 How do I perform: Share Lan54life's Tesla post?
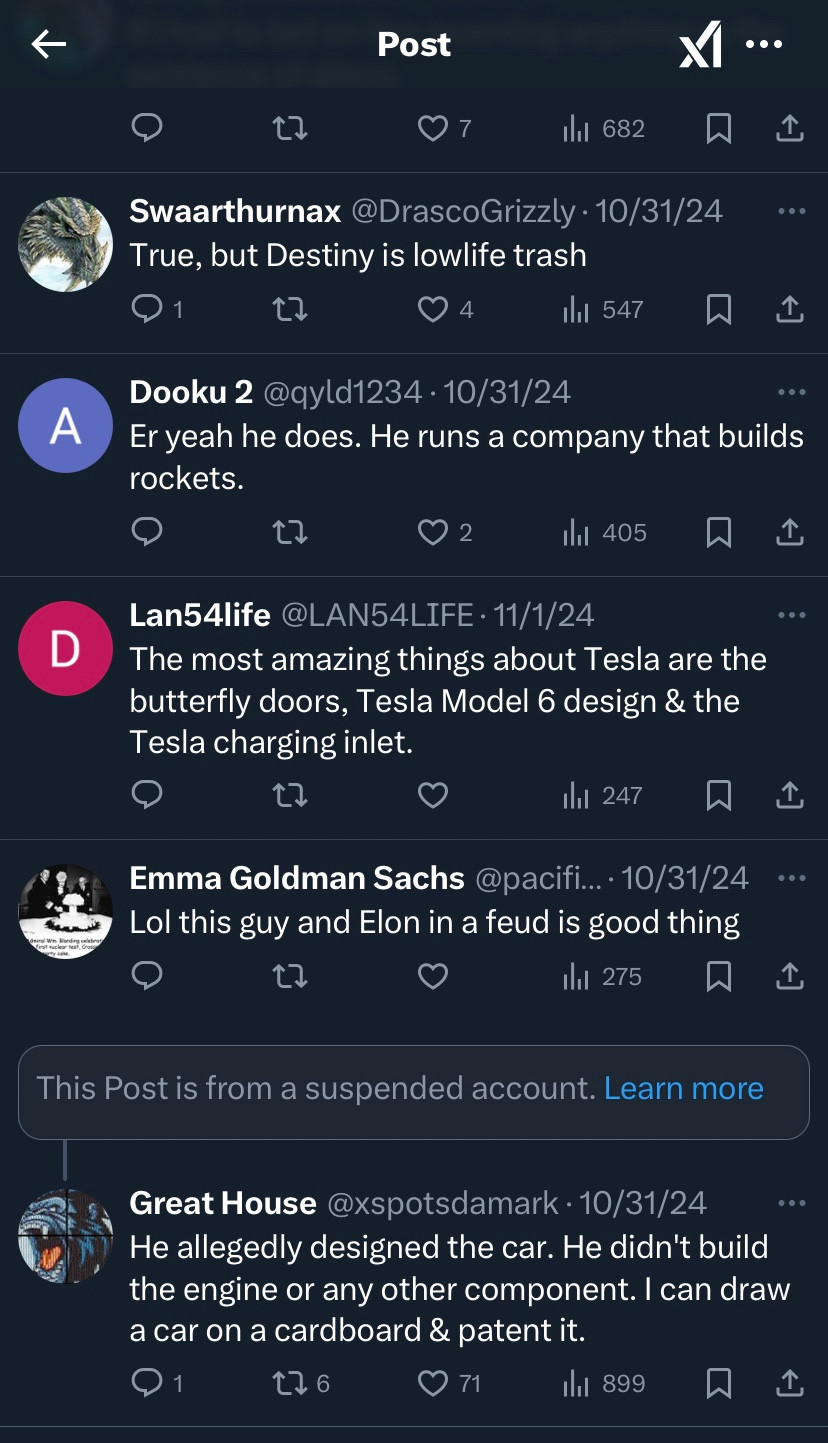(790, 796)
